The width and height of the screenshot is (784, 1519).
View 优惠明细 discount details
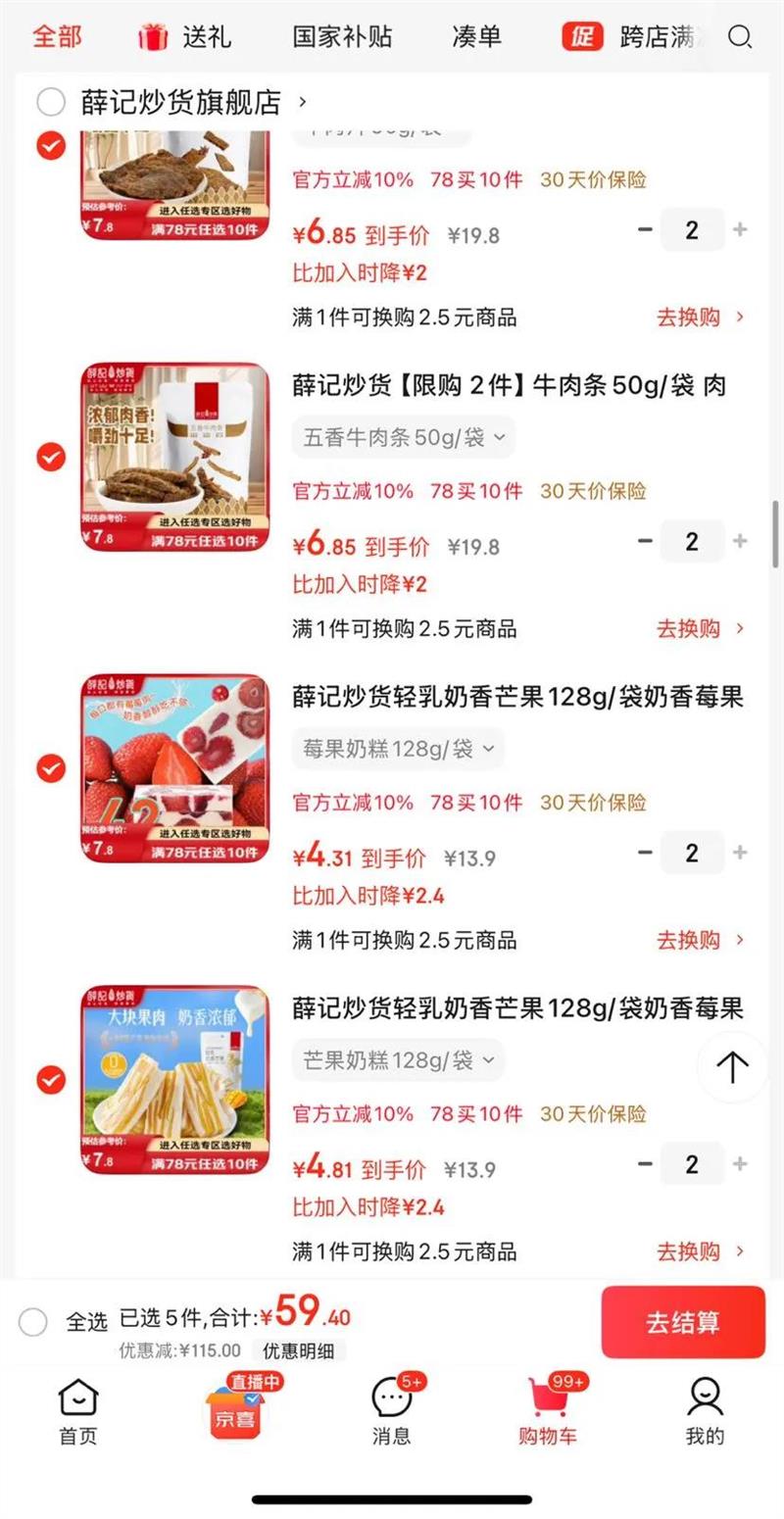pos(299,1350)
